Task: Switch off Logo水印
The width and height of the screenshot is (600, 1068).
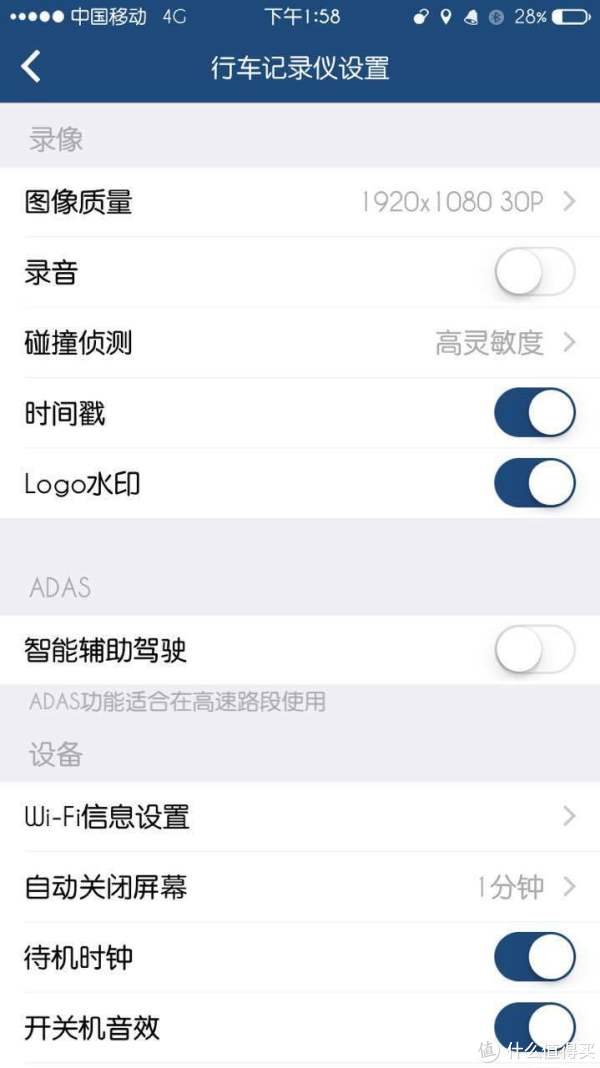Action: coord(535,483)
